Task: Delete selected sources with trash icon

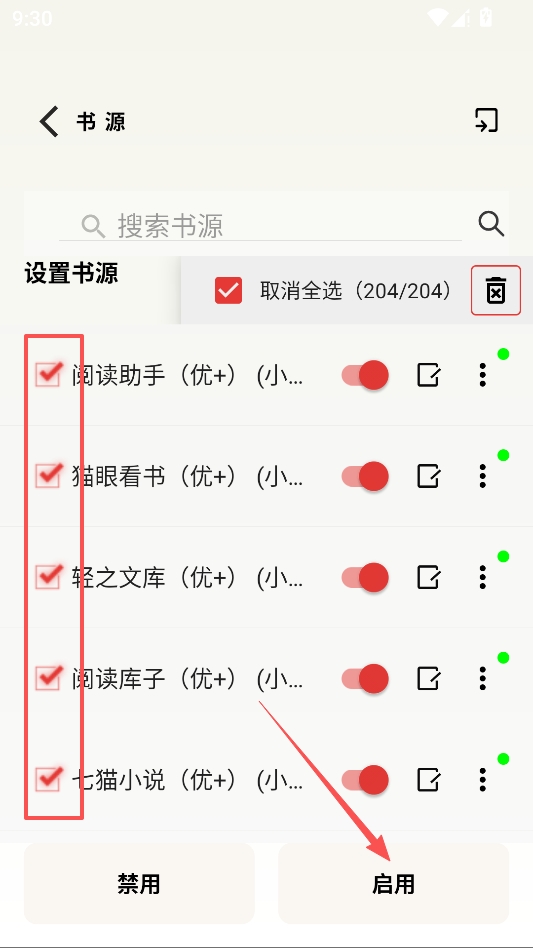Action: 496,291
